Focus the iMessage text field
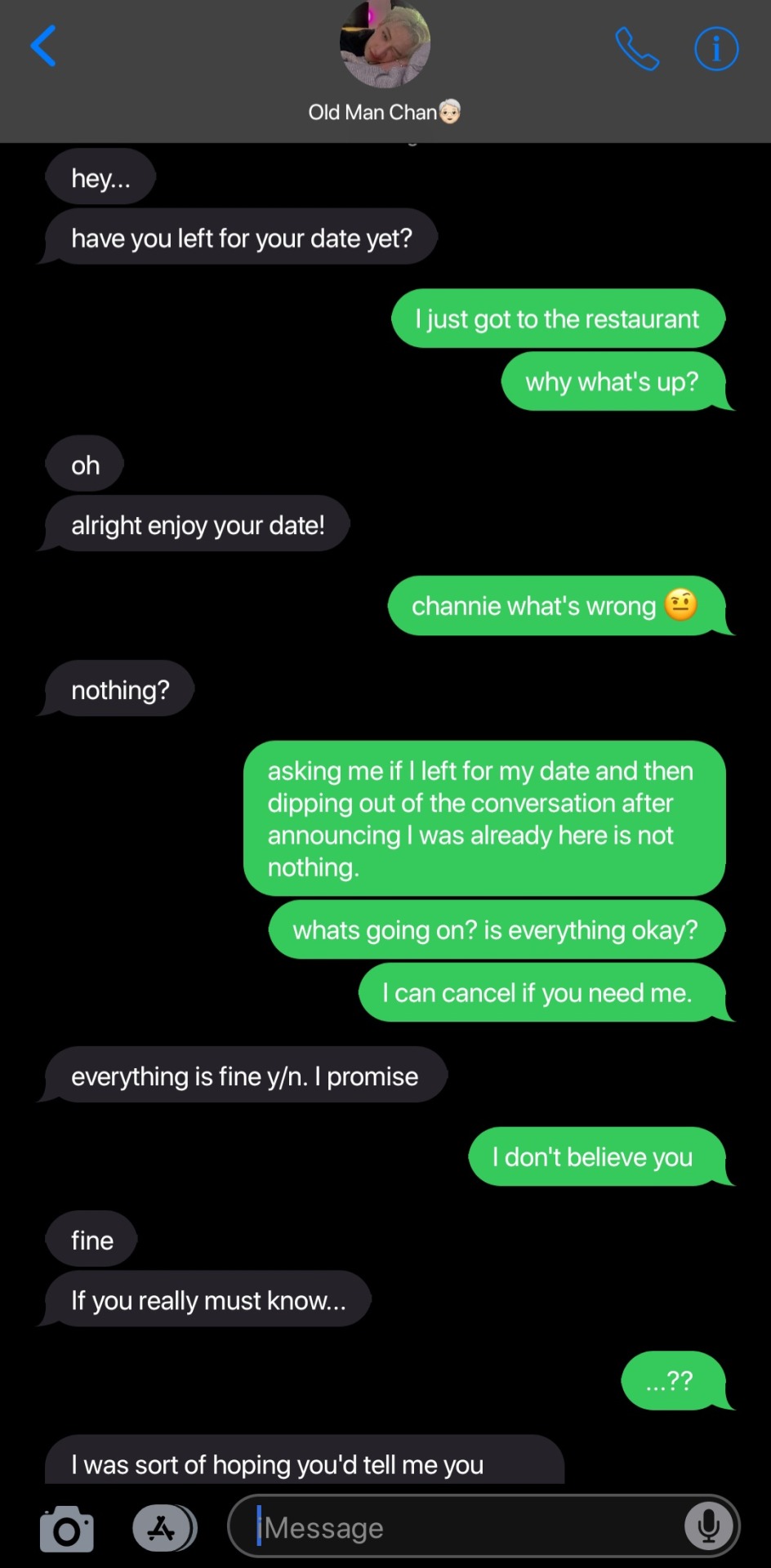 point(466,1527)
